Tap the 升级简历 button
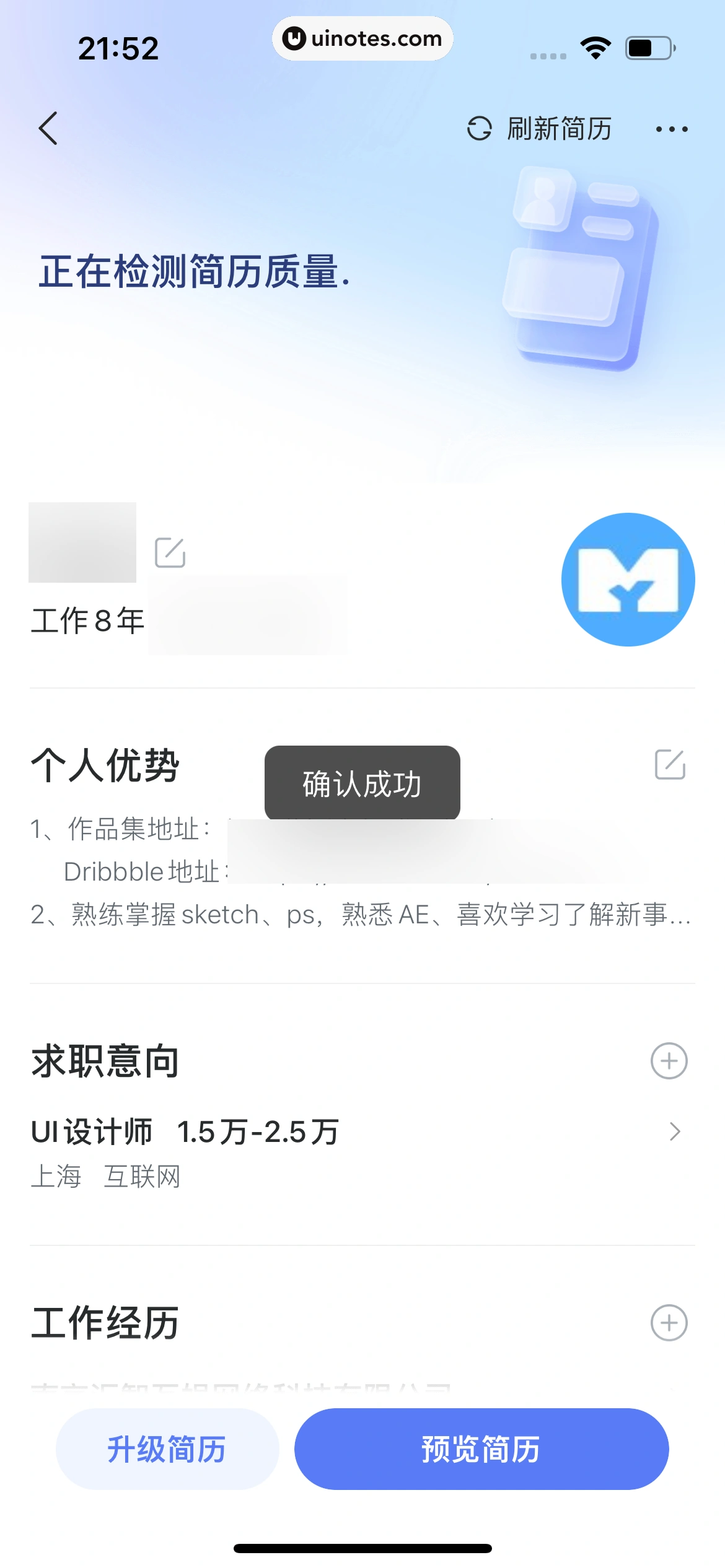The width and height of the screenshot is (725, 1568). click(167, 1449)
